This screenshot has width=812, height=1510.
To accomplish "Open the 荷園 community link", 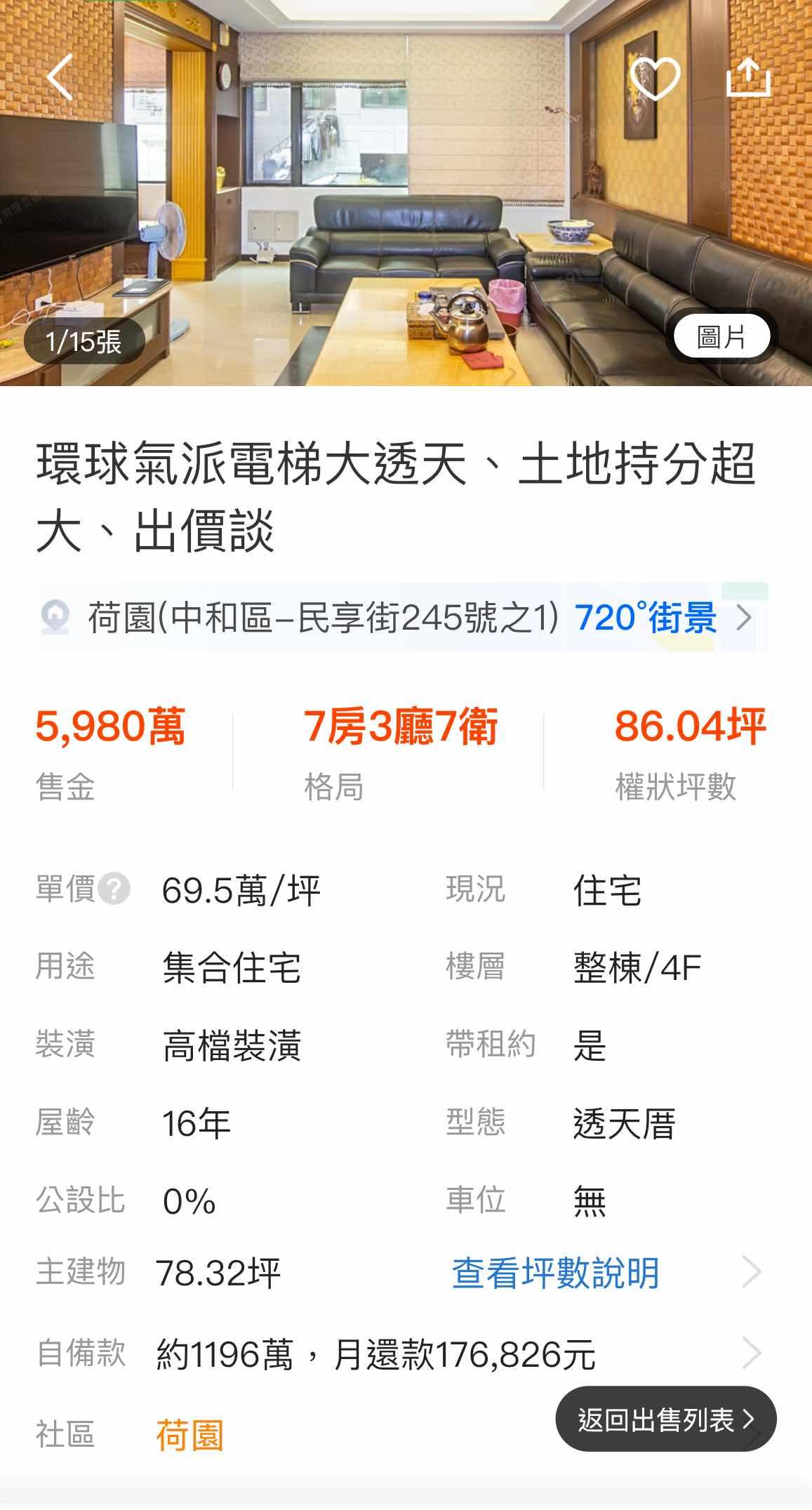I will pyautogui.click(x=189, y=1435).
